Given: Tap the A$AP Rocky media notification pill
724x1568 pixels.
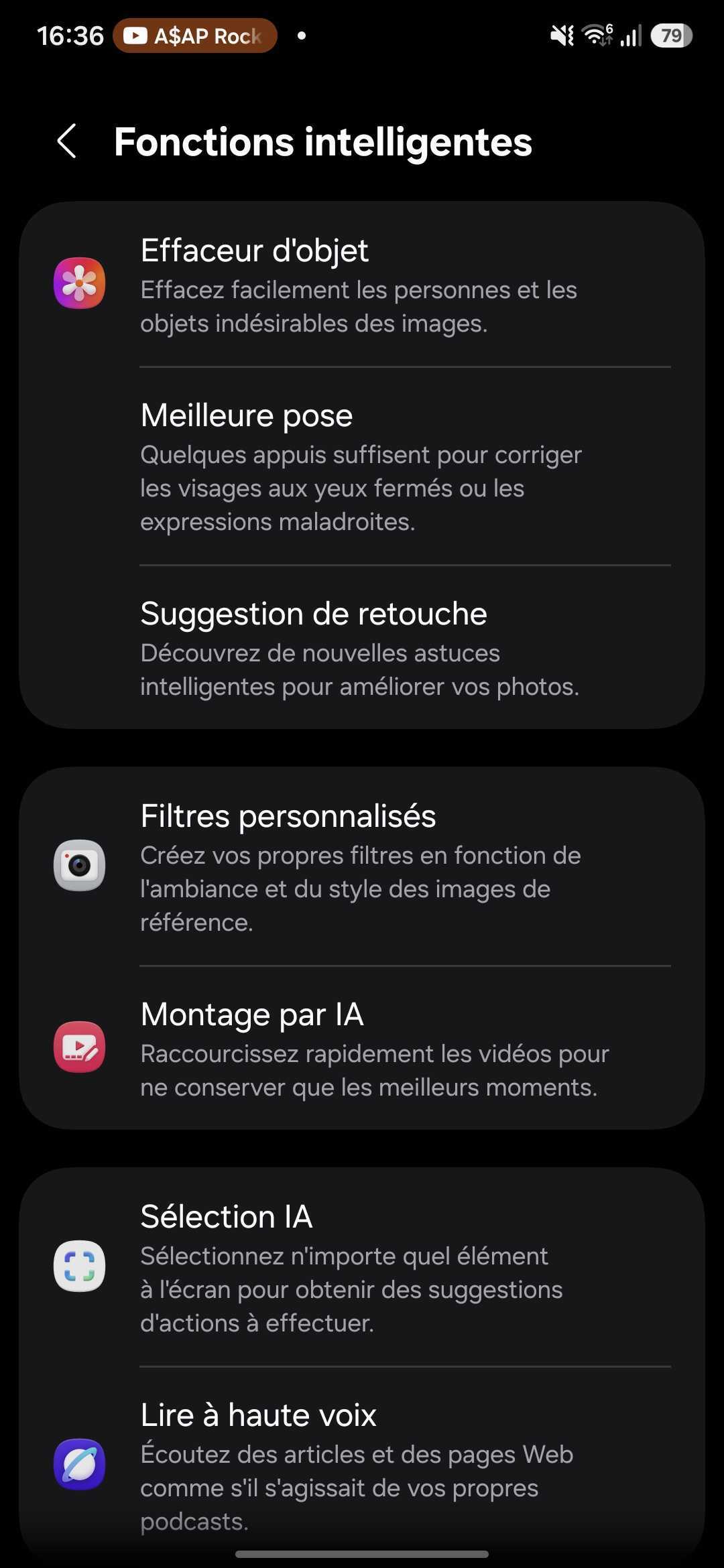Looking at the screenshot, I should pos(194,36).
